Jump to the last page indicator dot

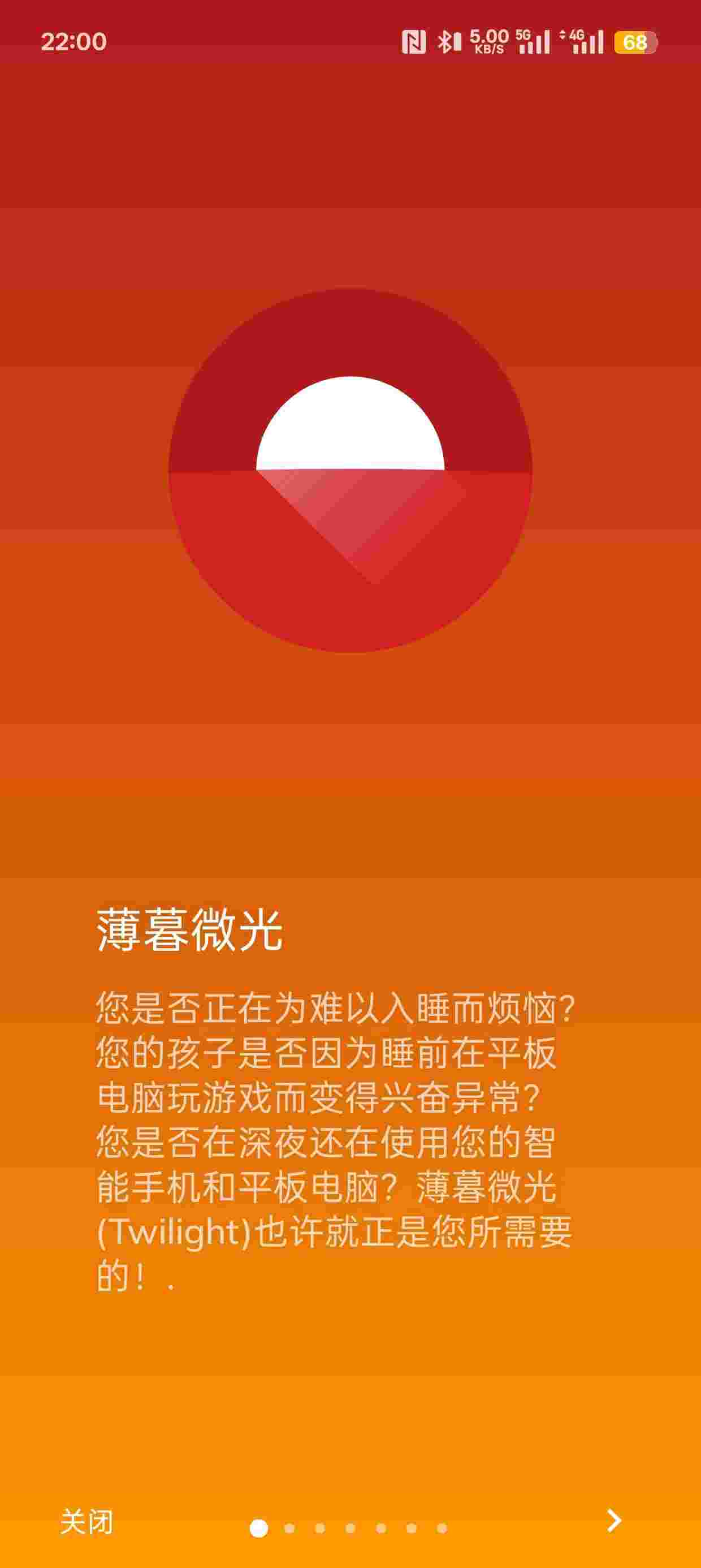[443, 1528]
